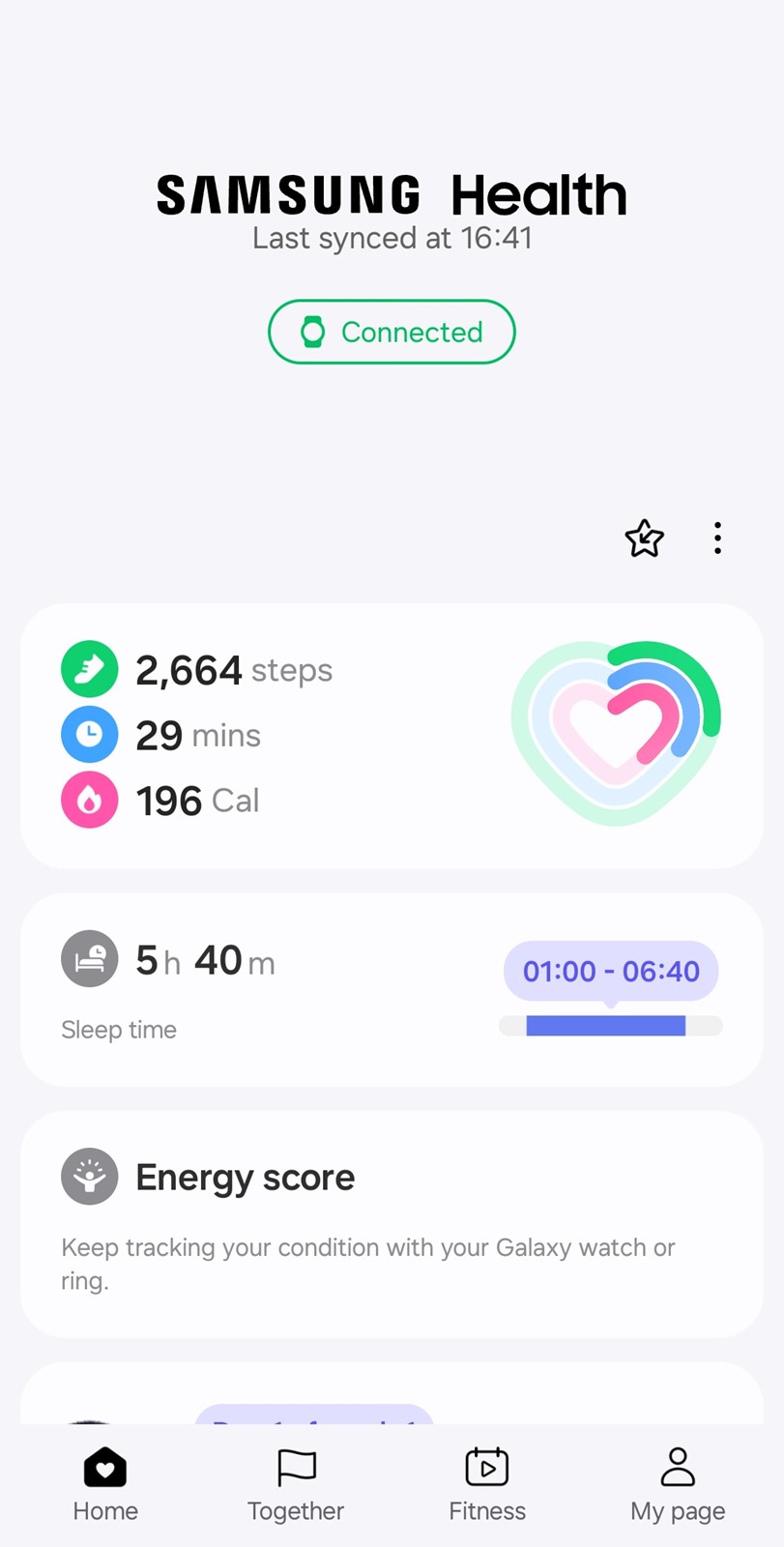Tap the Connected watch status button
Viewport: 784px width, 1547px height.
[x=392, y=332]
